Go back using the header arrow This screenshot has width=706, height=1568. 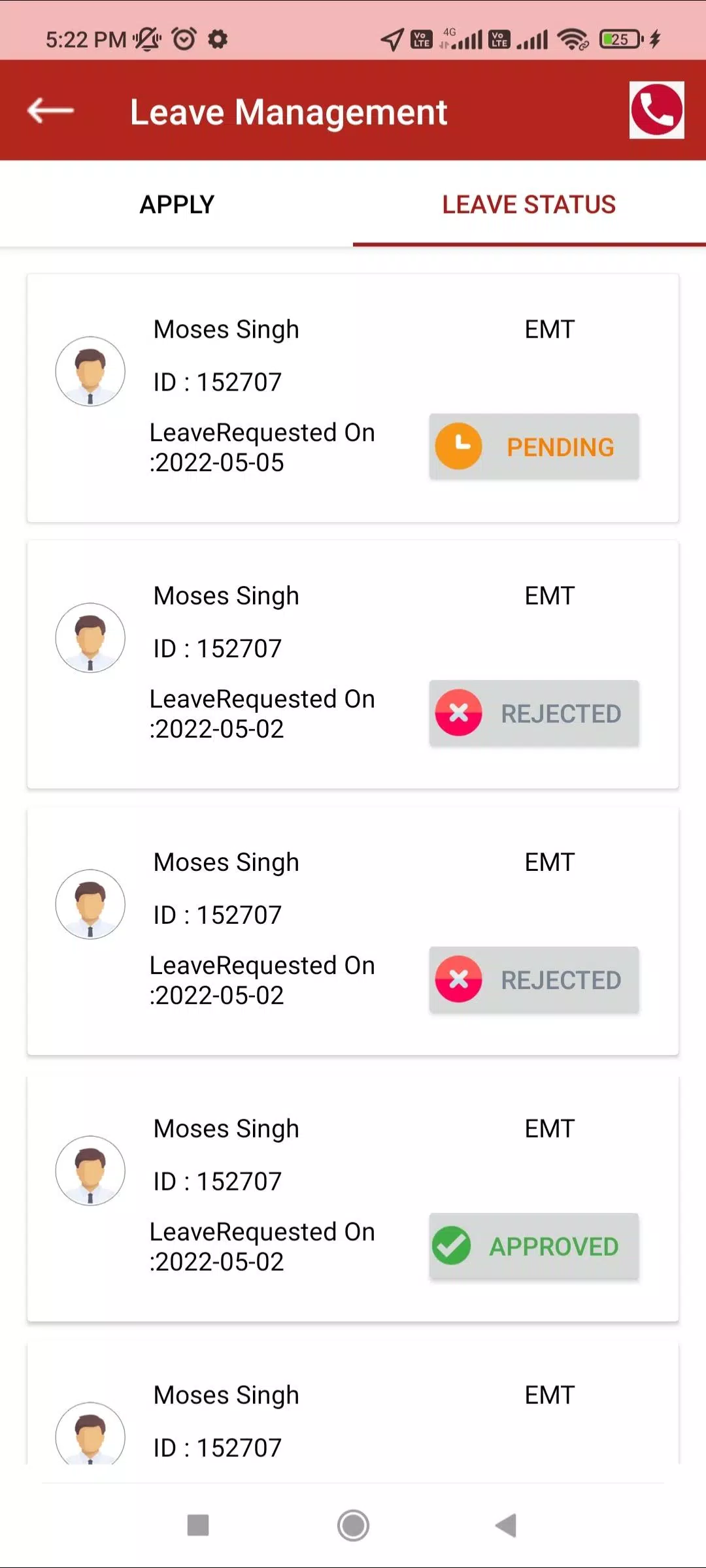[x=50, y=110]
